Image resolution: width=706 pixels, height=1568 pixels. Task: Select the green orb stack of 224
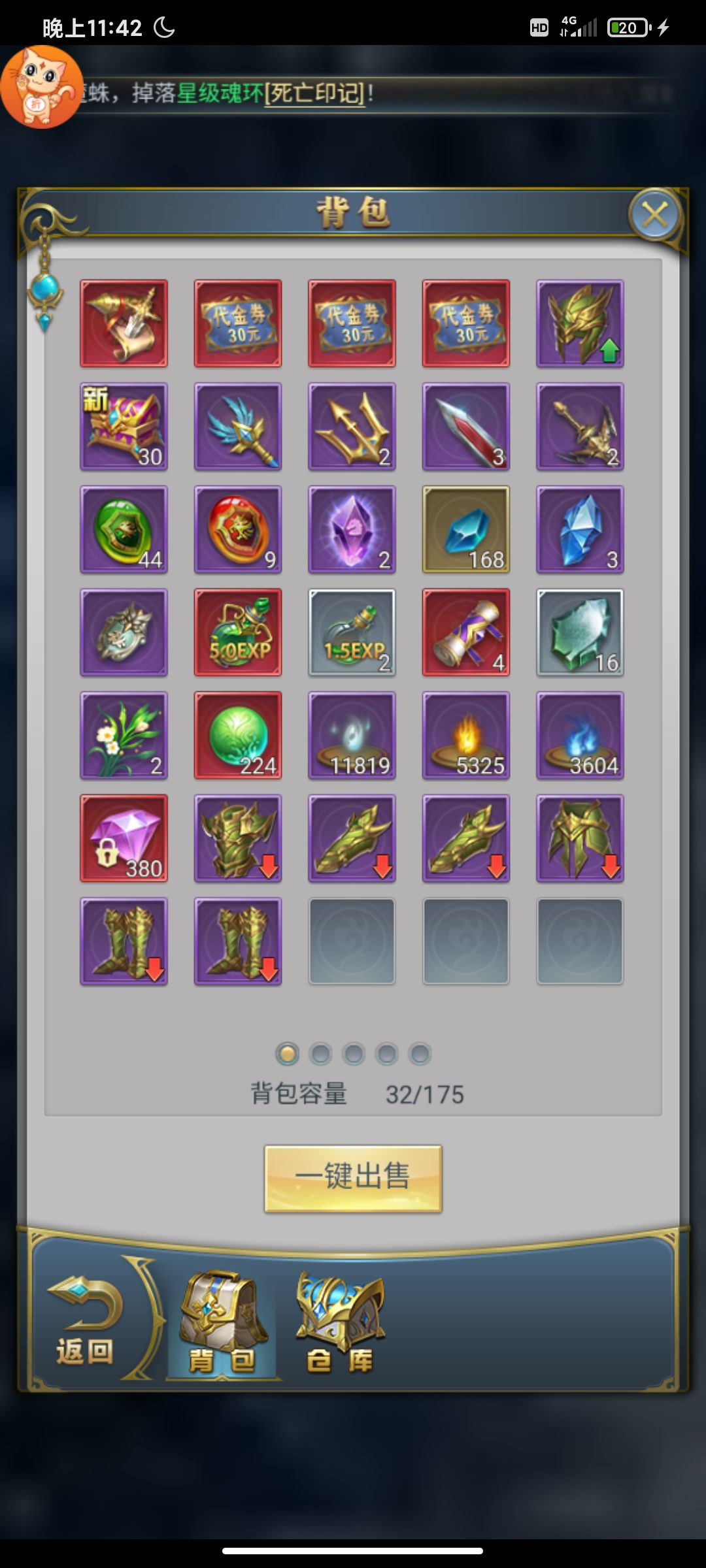pyautogui.click(x=238, y=735)
